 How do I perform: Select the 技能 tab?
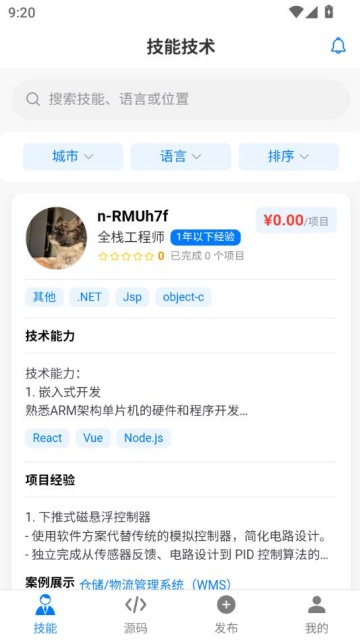click(x=45, y=615)
